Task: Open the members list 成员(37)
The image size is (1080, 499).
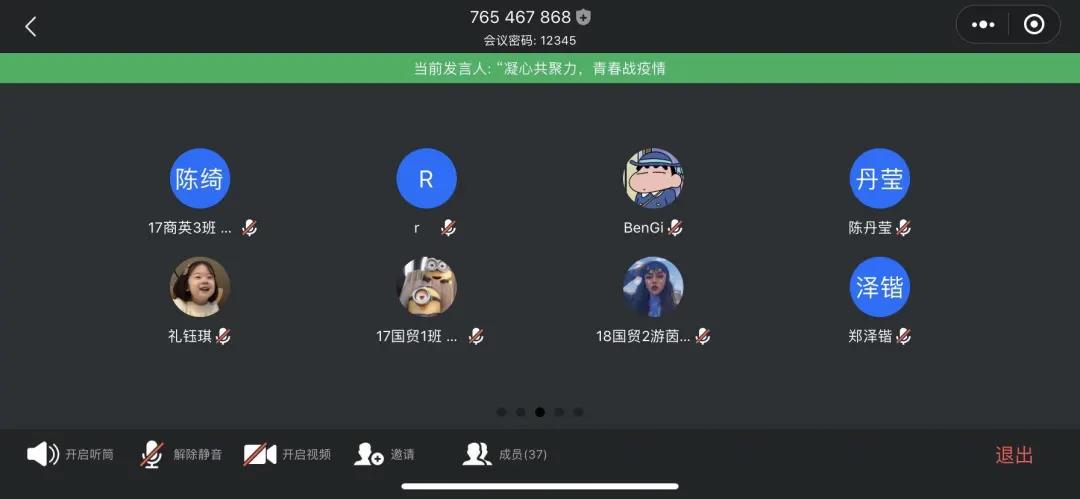Action: point(505,454)
